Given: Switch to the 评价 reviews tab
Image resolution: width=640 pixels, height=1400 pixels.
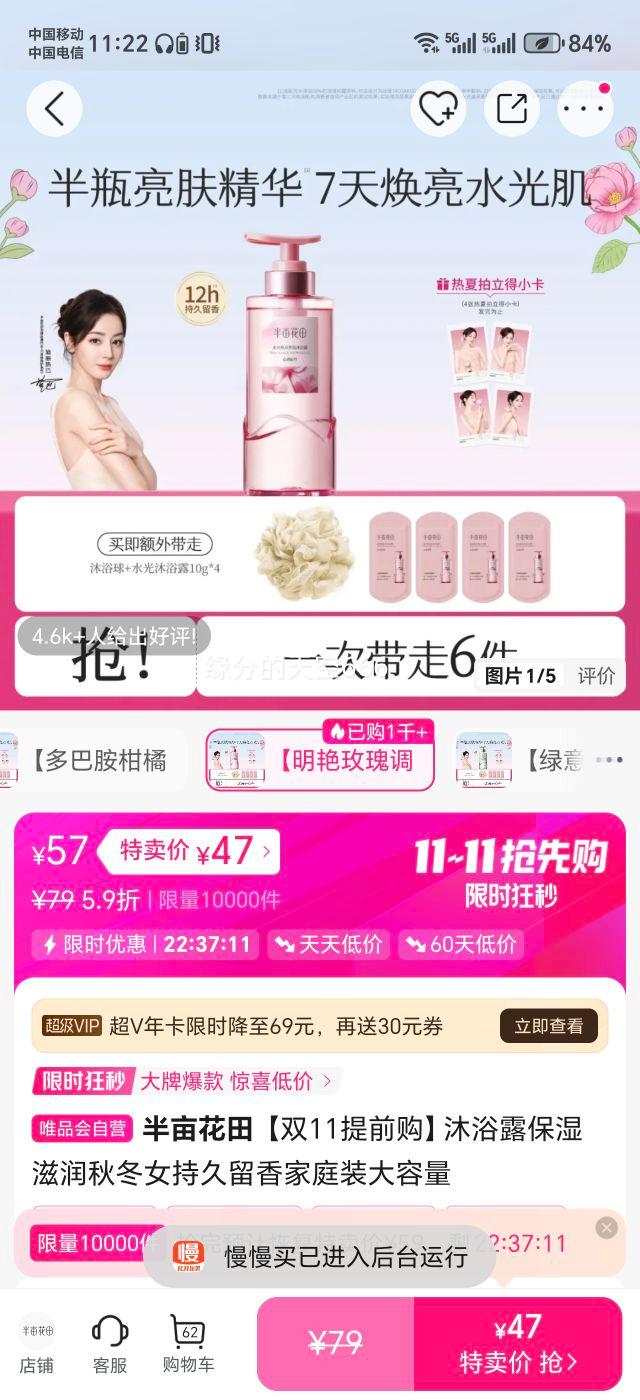Looking at the screenshot, I should tap(596, 676).
